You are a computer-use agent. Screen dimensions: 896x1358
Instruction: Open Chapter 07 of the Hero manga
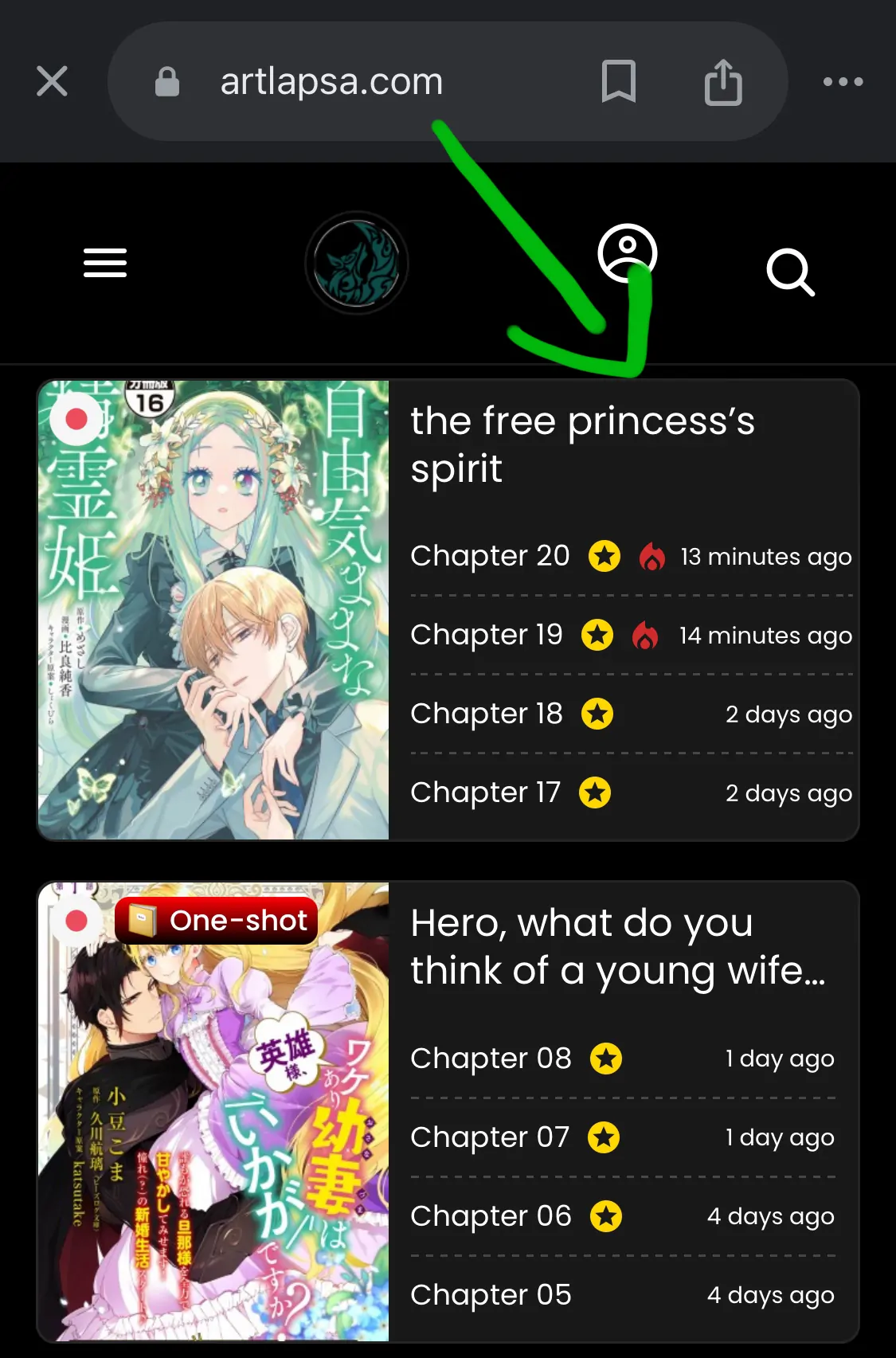490,1137
